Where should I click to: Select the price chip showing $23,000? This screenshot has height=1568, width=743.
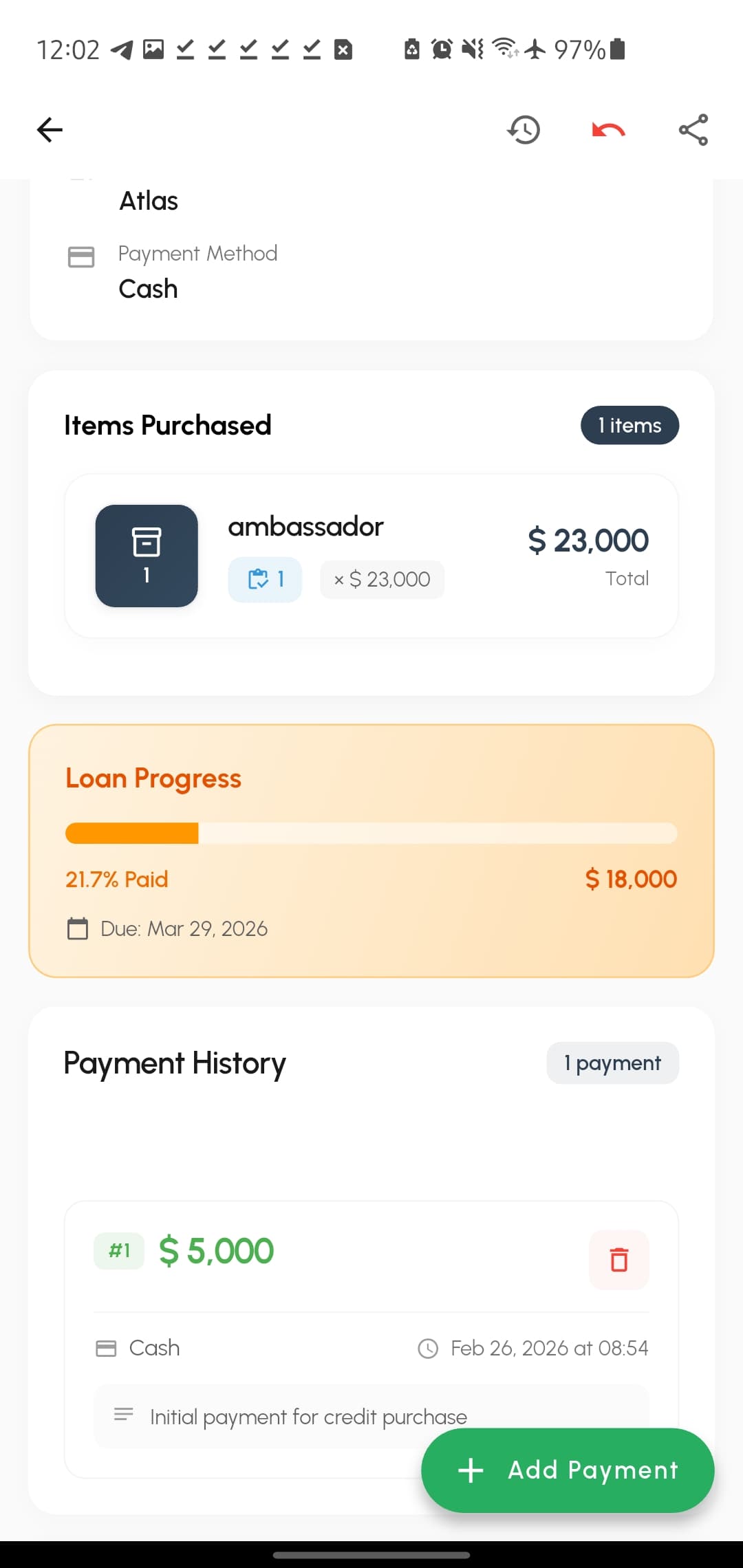382,579
